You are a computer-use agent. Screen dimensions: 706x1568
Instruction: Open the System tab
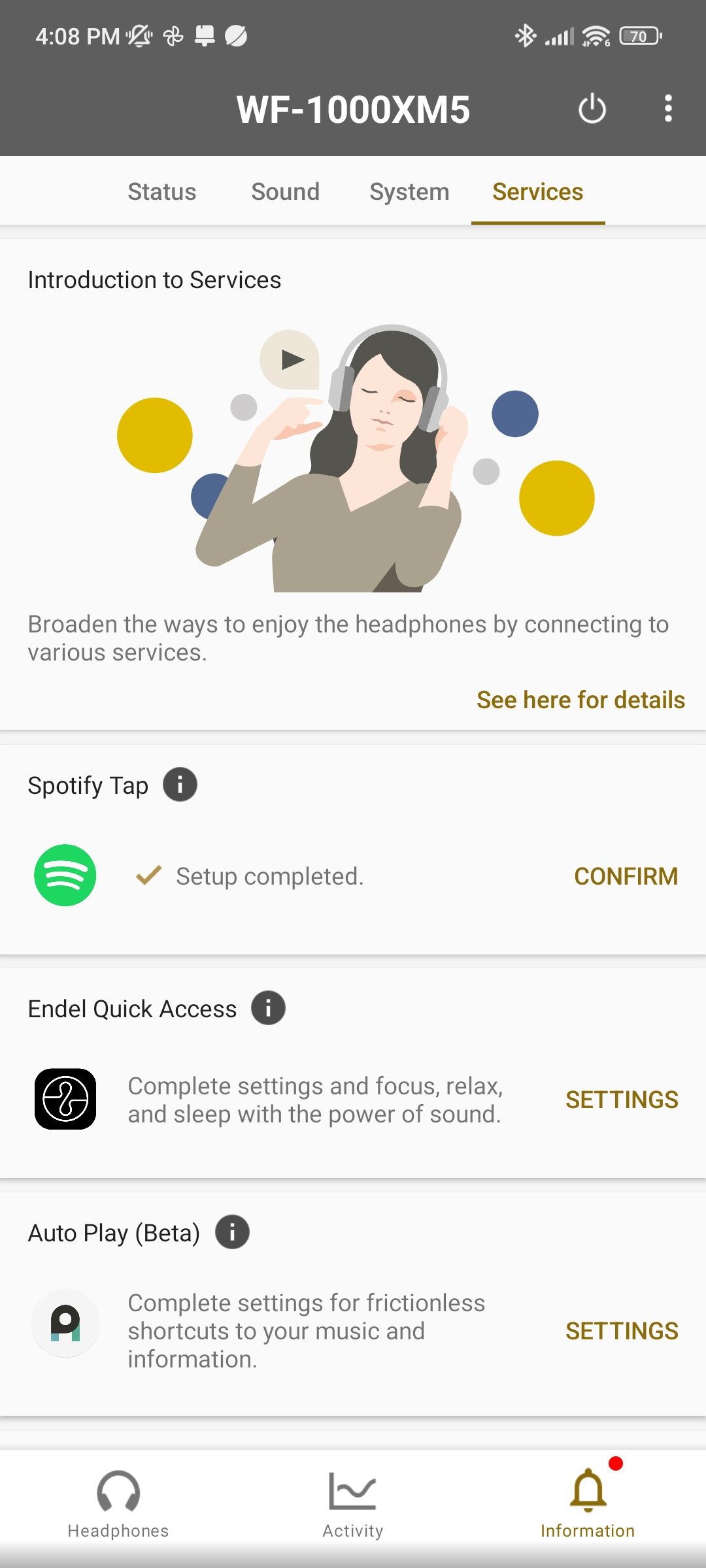(409, 192)
